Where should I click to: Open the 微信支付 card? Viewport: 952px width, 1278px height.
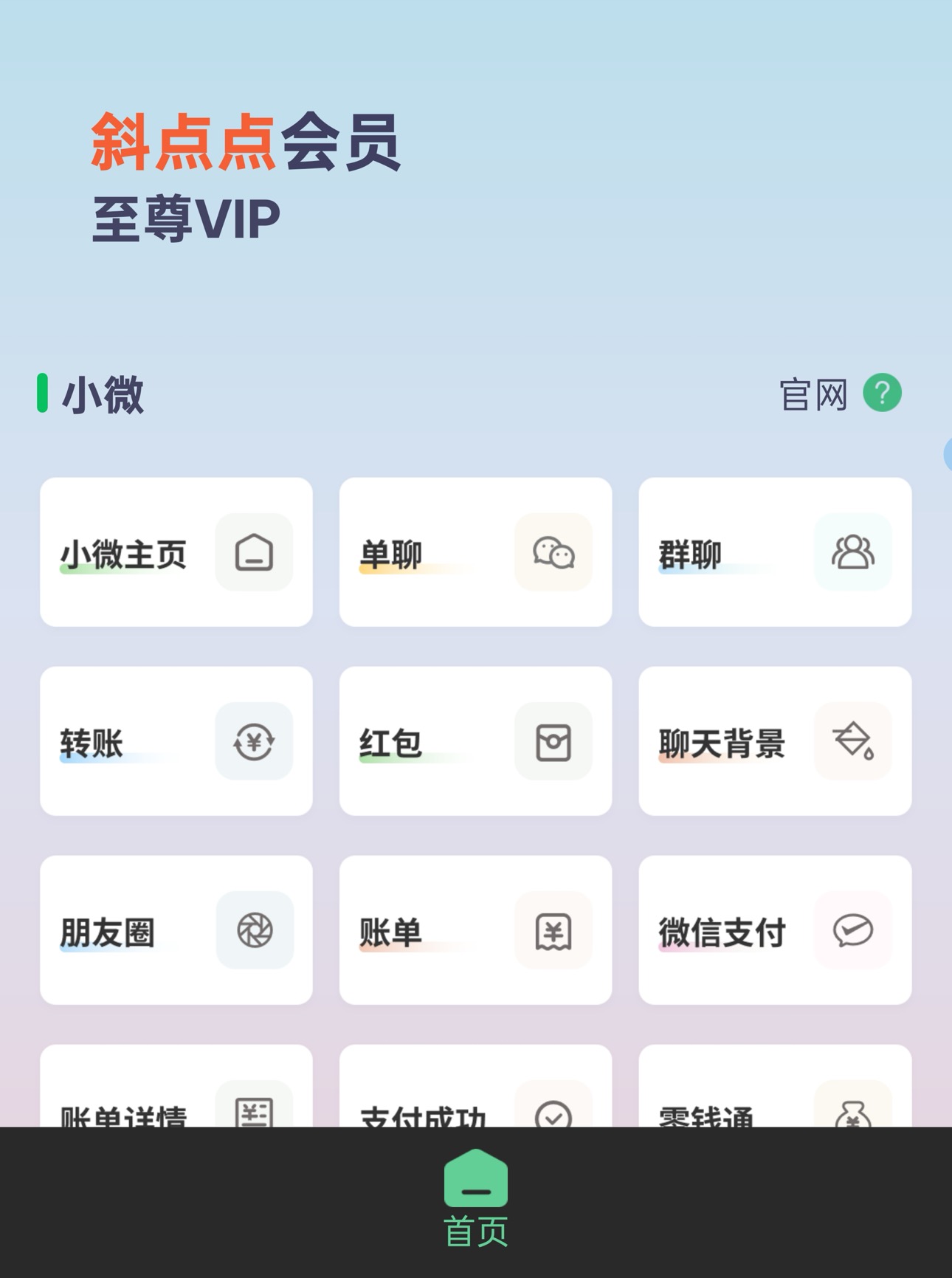click(x=775, y=930)
